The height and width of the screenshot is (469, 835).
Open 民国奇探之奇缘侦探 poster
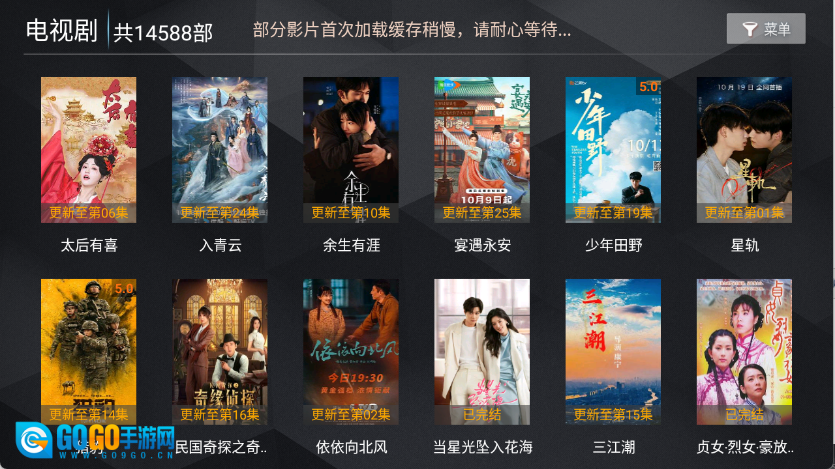220,352
